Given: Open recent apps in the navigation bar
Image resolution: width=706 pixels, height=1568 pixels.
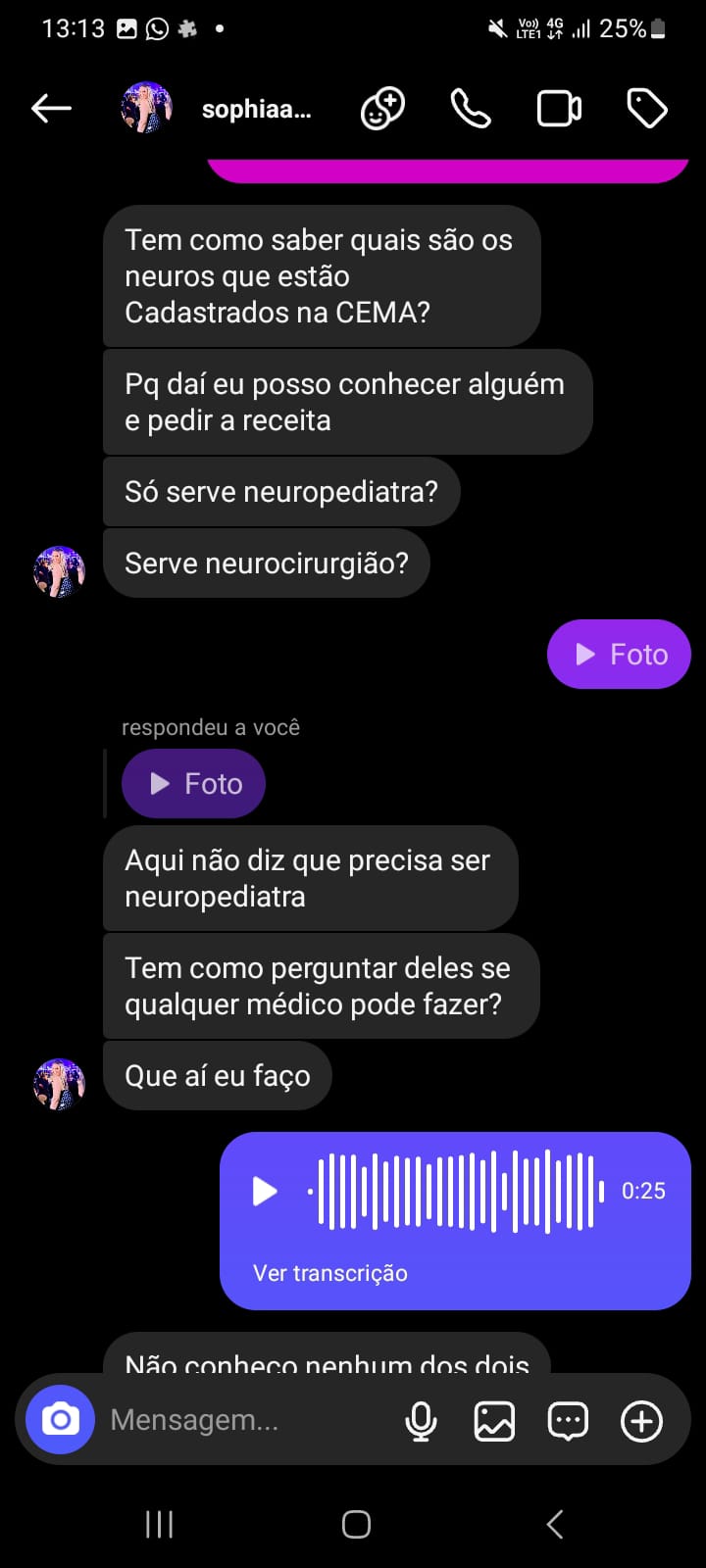Looking at the screenshot, I should click(x=159, y=1524).
